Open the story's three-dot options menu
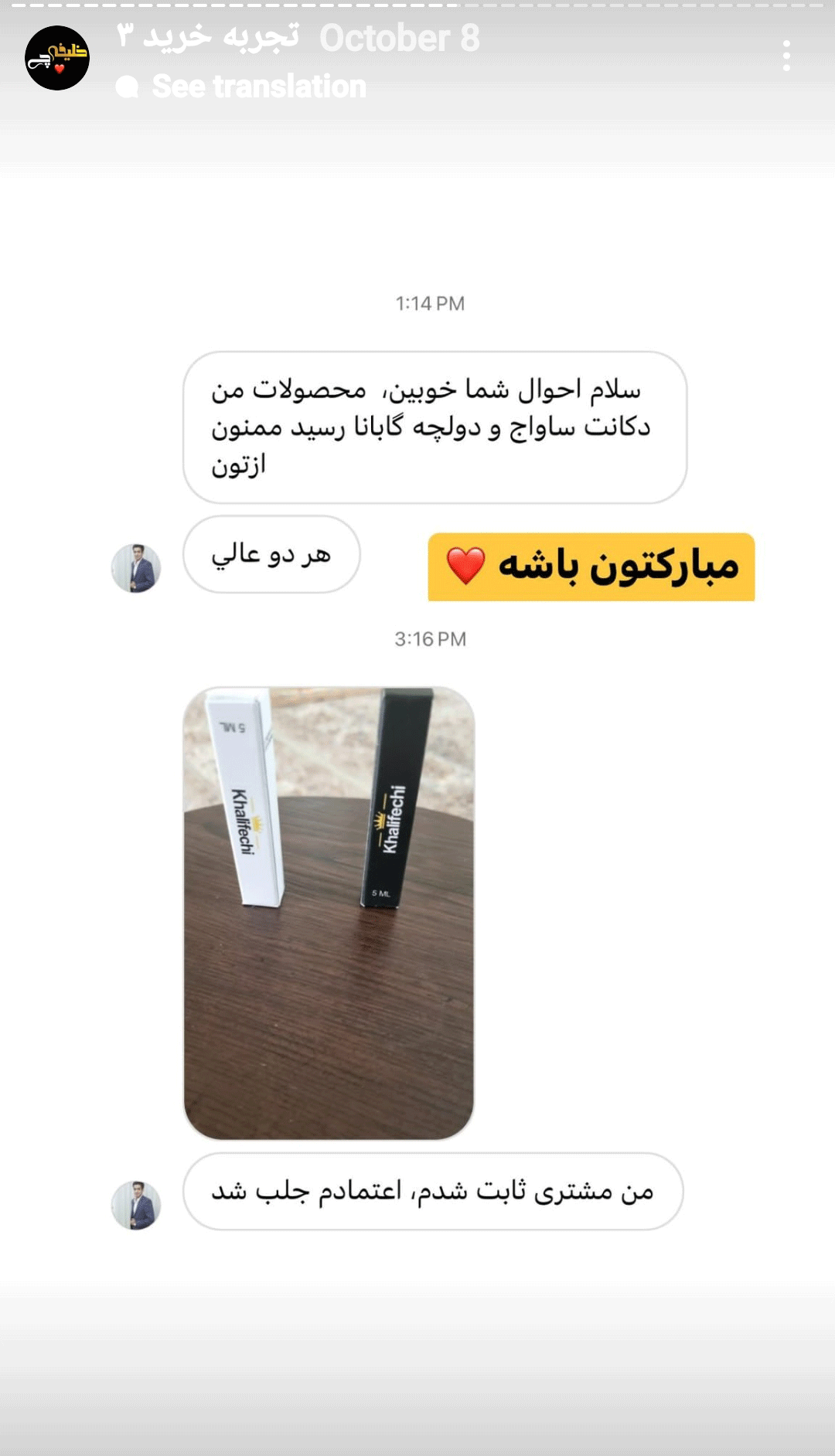Viewport: 835px width, 1456px height. (786, 56)
